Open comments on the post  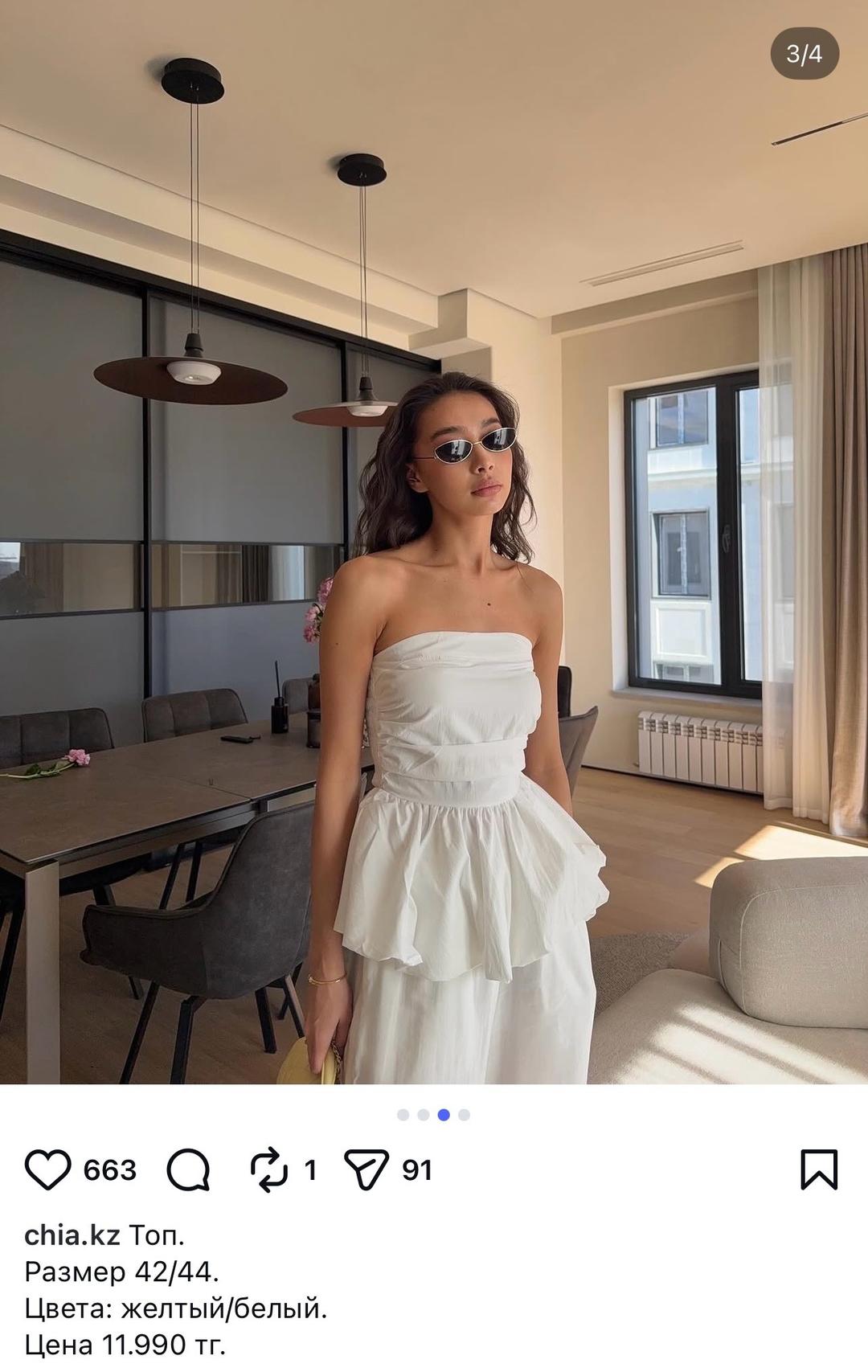click(x=188, y=1169)
